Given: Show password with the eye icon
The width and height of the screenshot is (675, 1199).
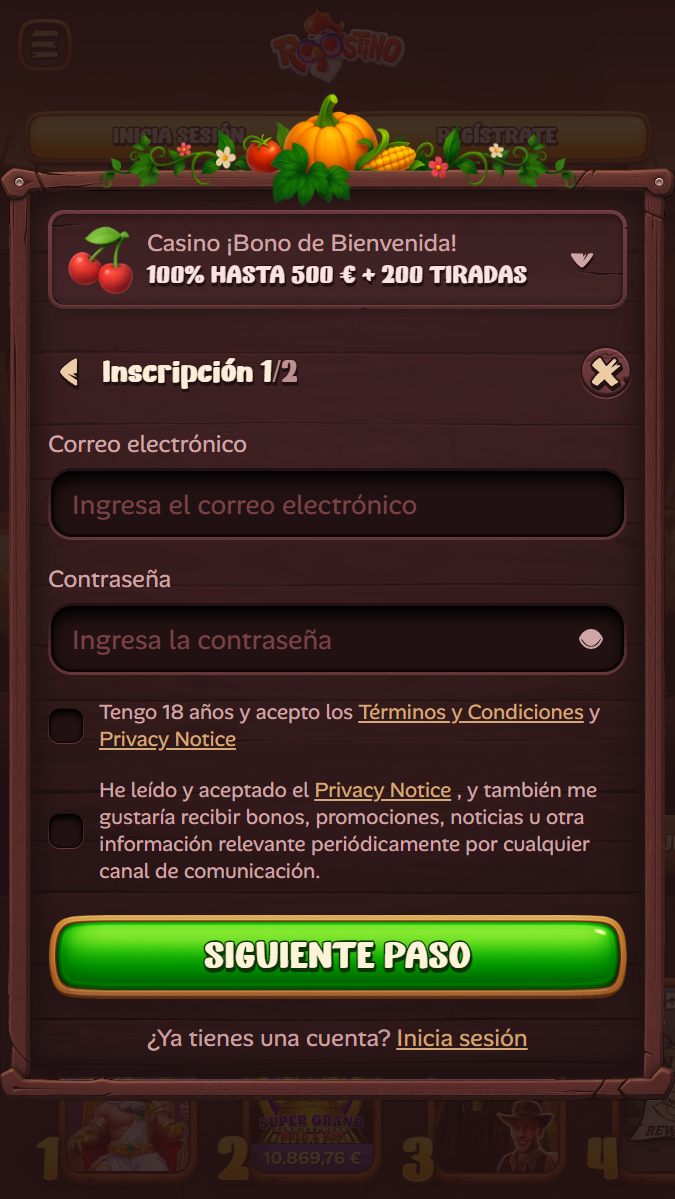Looking at the screenshot, I should (591, 640).
